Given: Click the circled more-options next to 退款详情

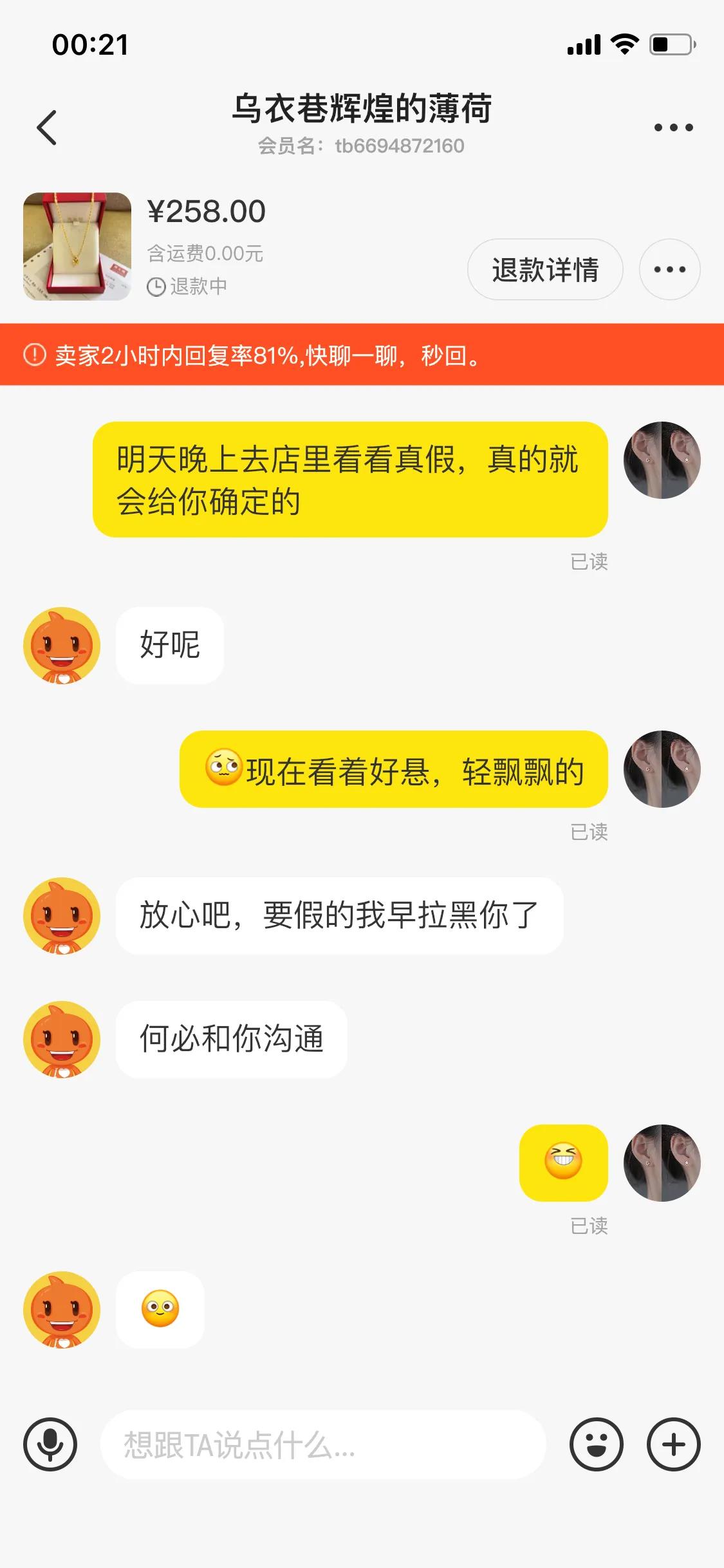Looking at the screenshot, I should pos(669,270).
